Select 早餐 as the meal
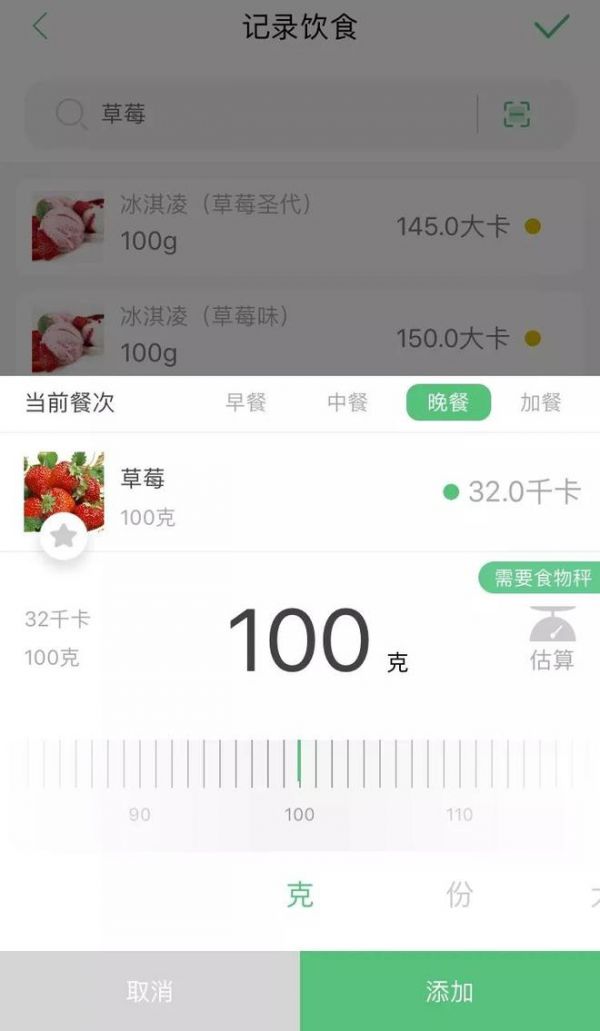Viewport: 600px width, 1031px height. point(246,402)
